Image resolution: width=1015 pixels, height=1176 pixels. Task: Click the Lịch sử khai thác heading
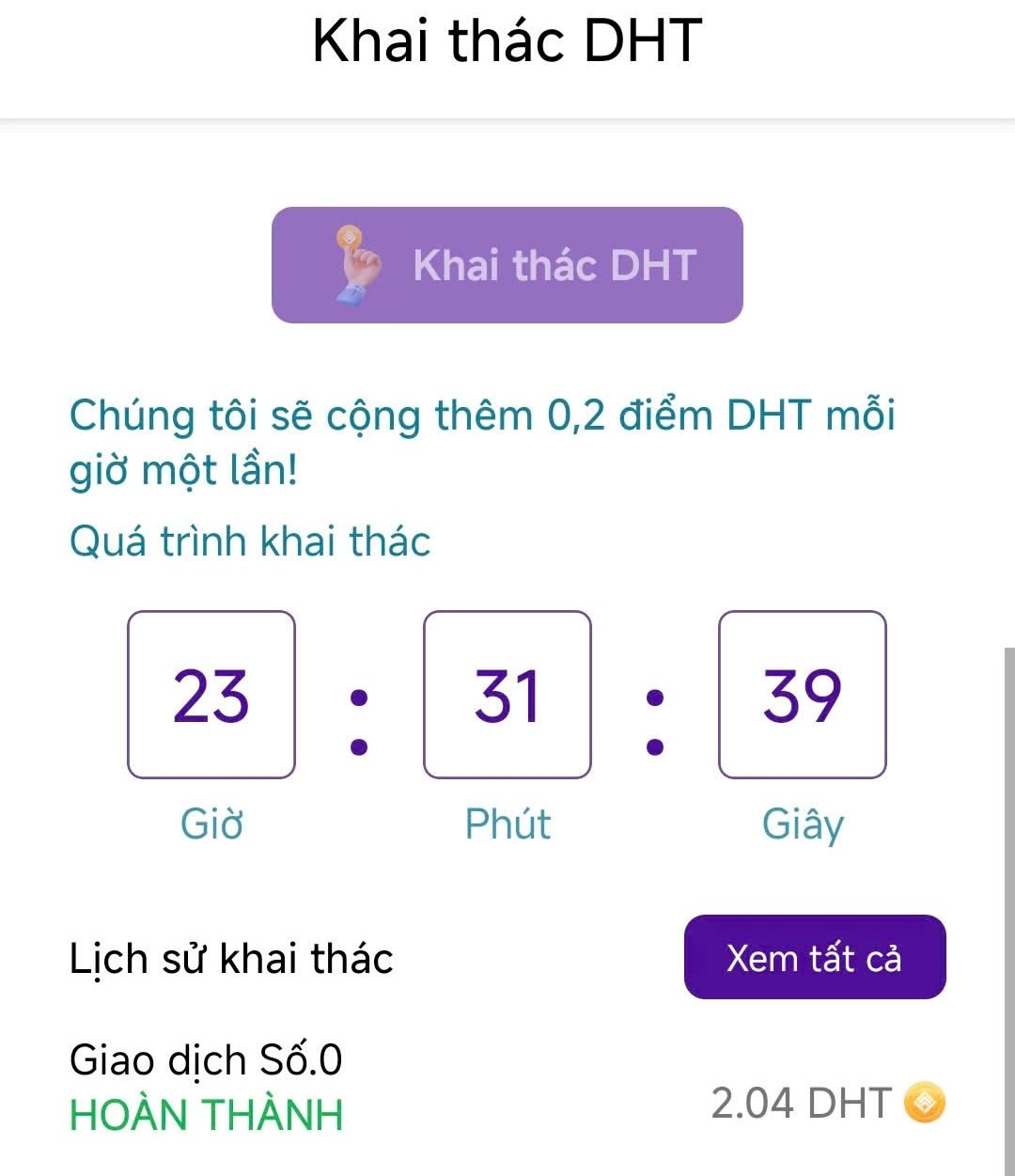pyautogui.click(x=231, y=958)
